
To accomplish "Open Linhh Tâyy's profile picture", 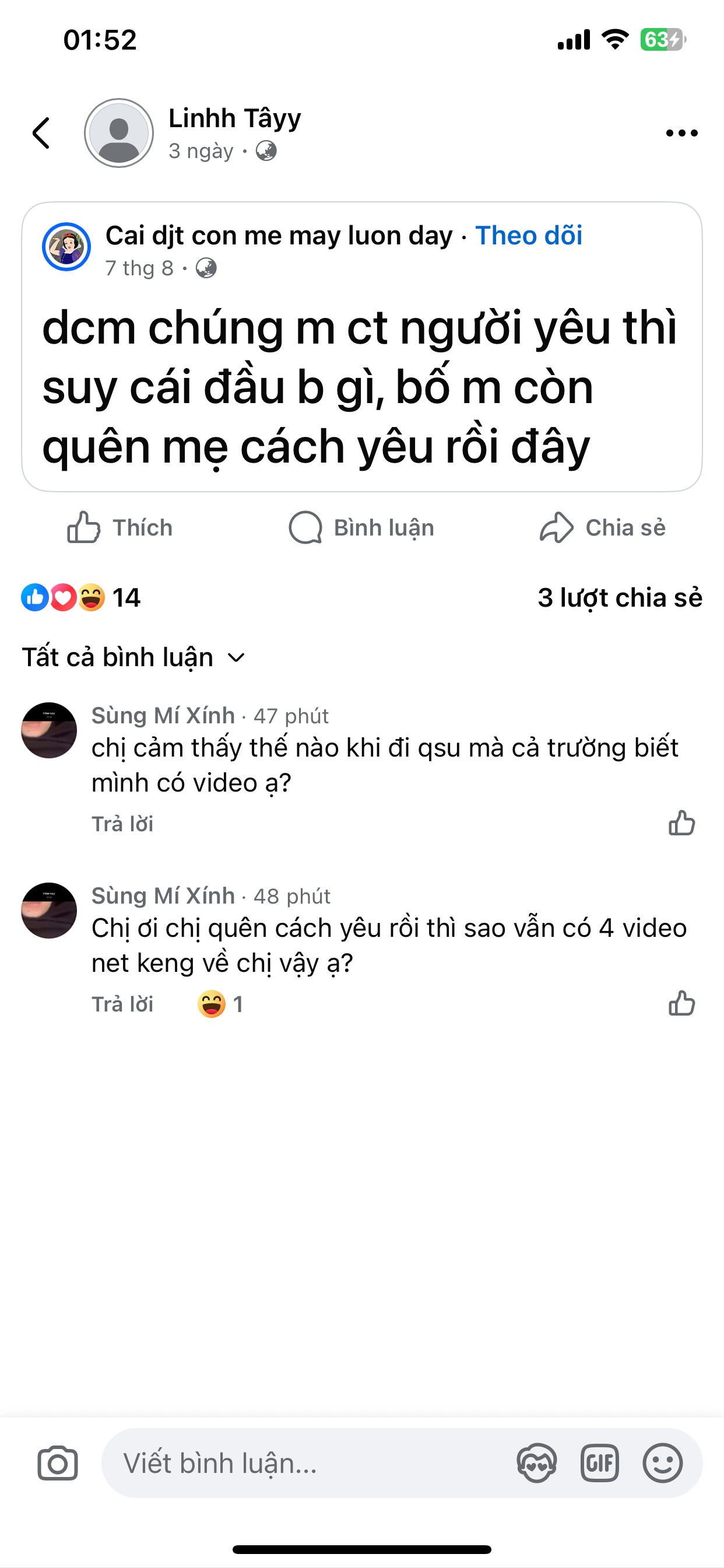I will point(119,132).
